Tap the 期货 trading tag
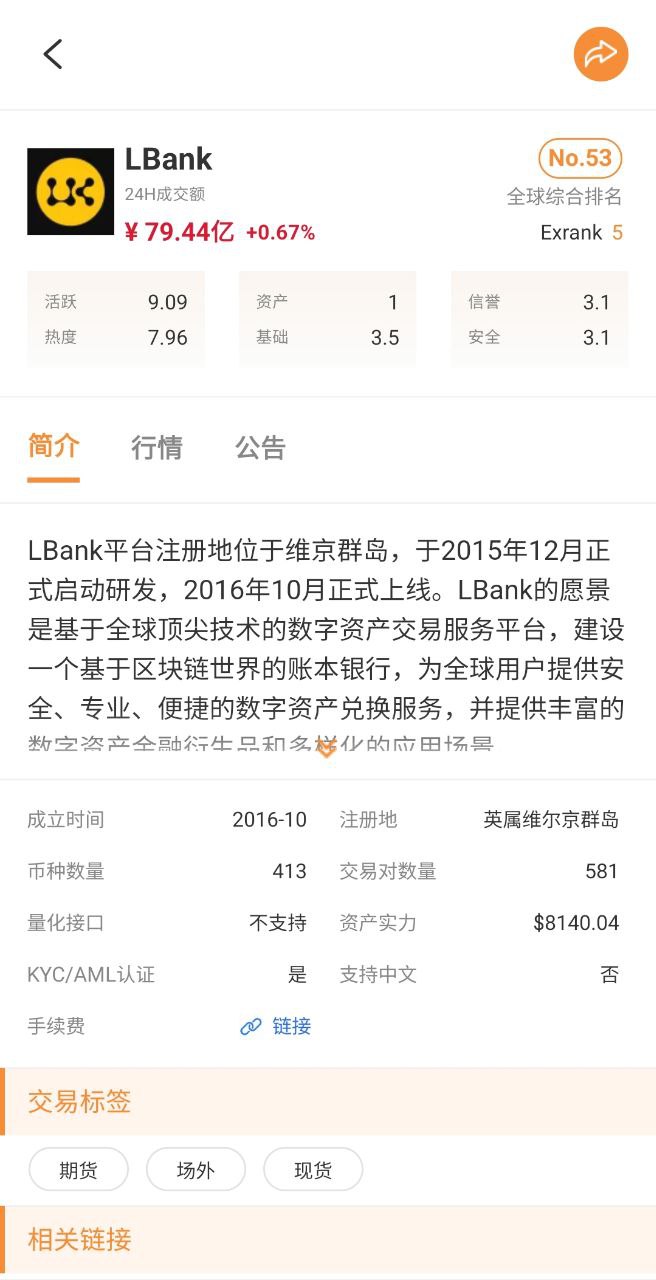The height and width of the screenshot is (1280, 656). click(78, 1170)
